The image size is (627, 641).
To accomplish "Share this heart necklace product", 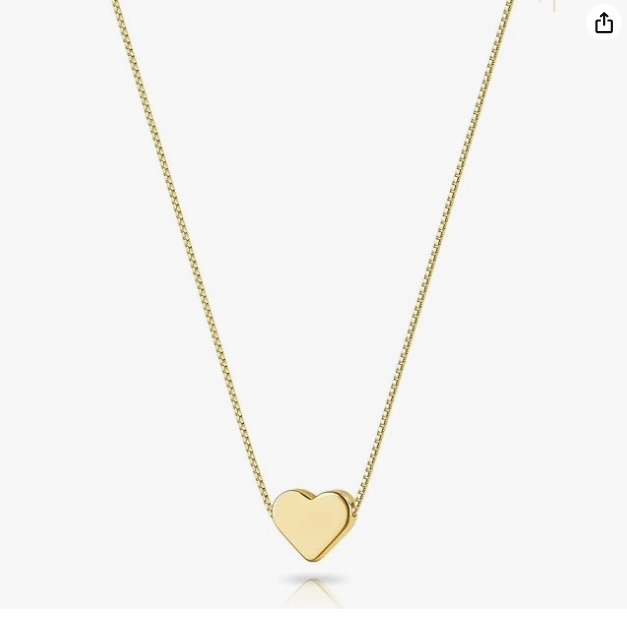I will point(604,23).
